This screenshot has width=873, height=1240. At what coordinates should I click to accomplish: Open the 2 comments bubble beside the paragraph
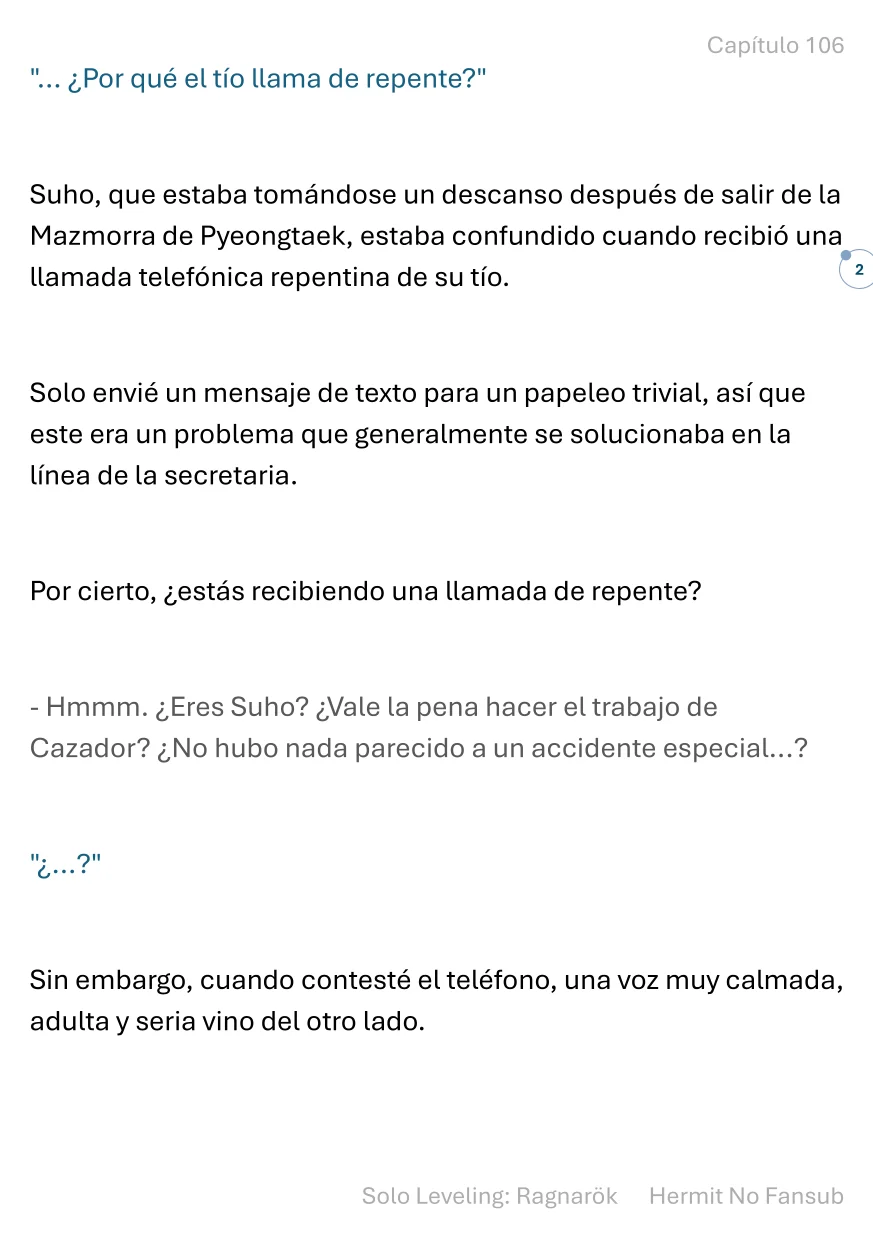(x=857, y=270)
